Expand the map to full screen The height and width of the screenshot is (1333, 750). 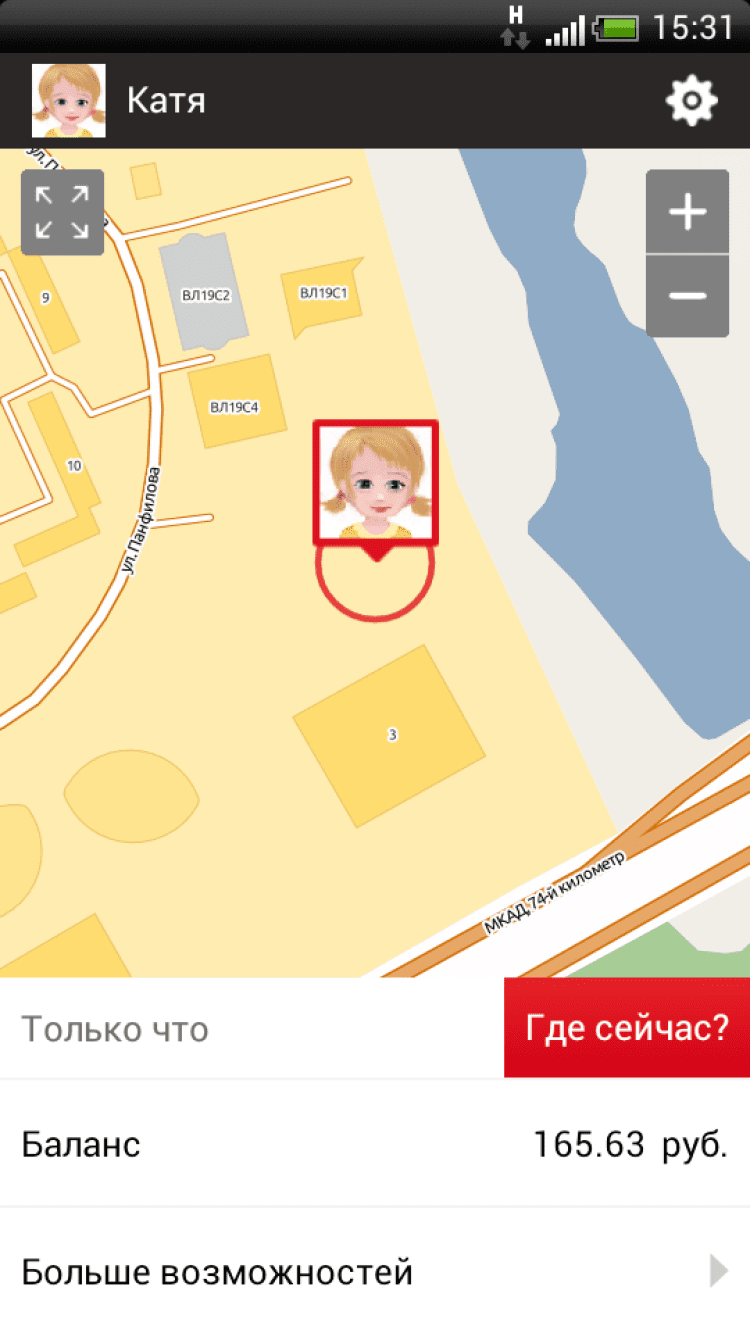click(62, 213)
